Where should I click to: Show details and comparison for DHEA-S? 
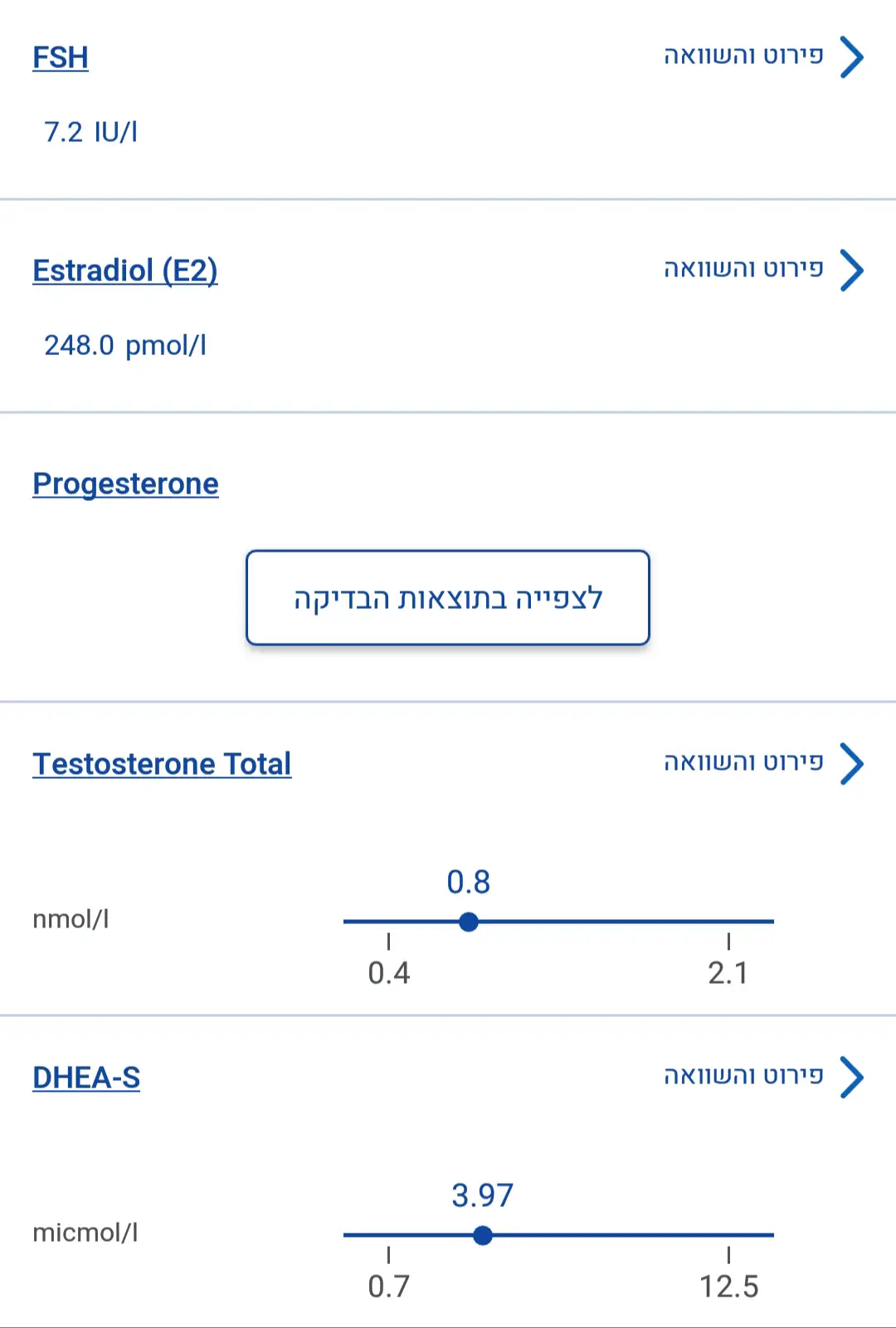pyautogui.click(x=763, y=1077)
